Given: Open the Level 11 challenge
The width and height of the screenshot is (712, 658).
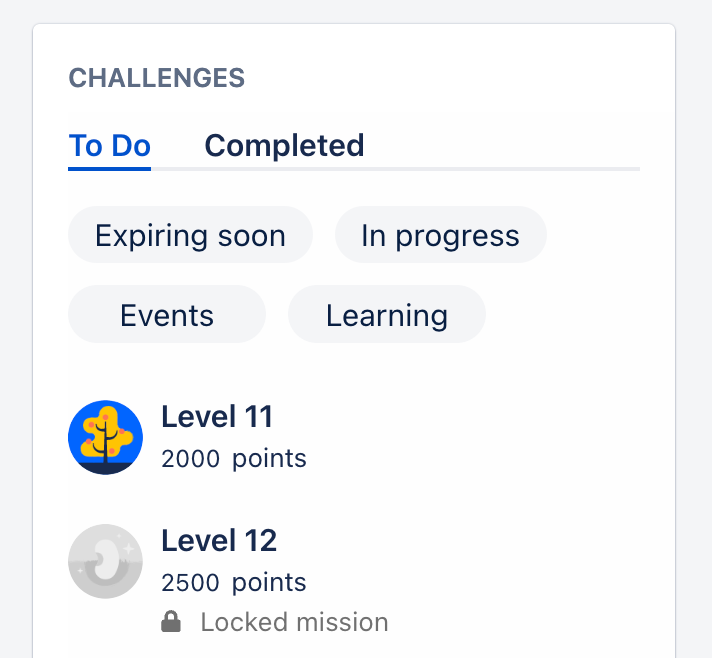Looking at the screenshot, I should pyautogui.click(x=217, y=417).
